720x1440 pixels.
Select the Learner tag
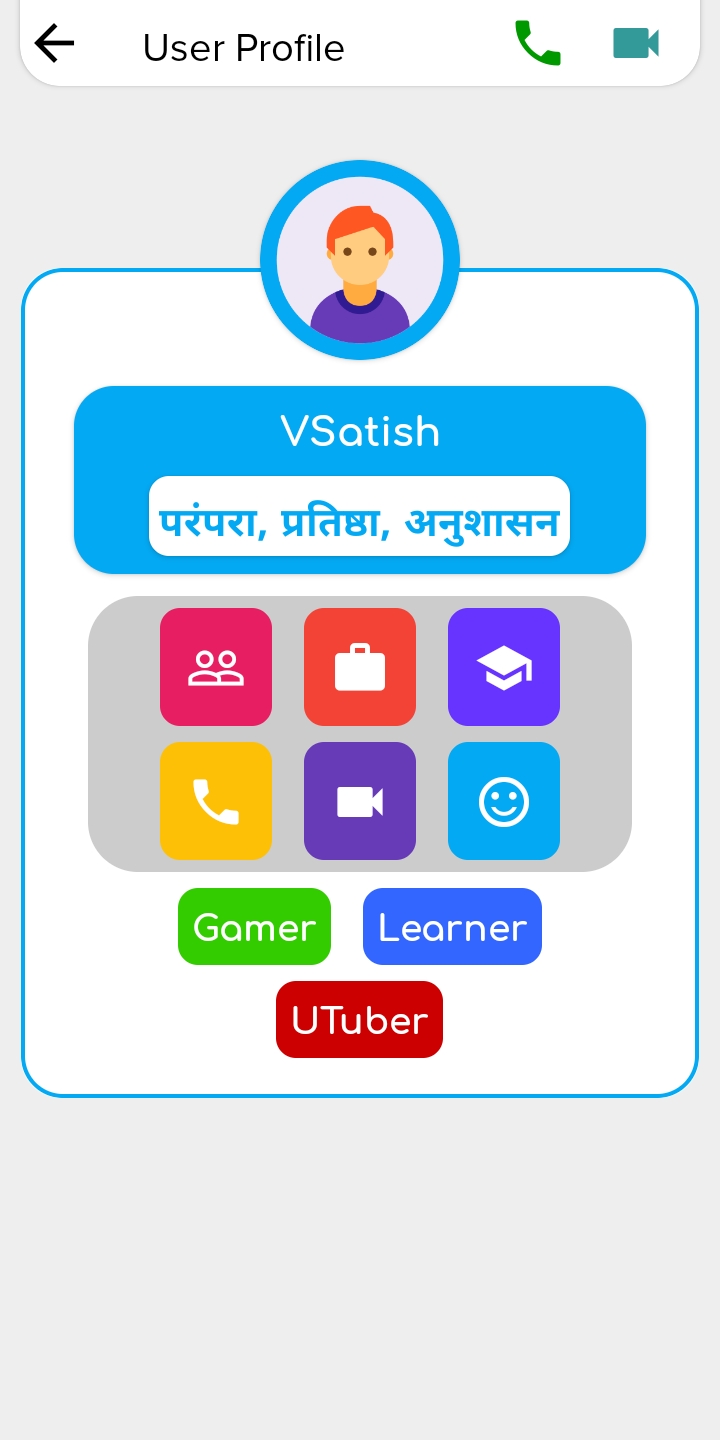(x=452, y=927)
